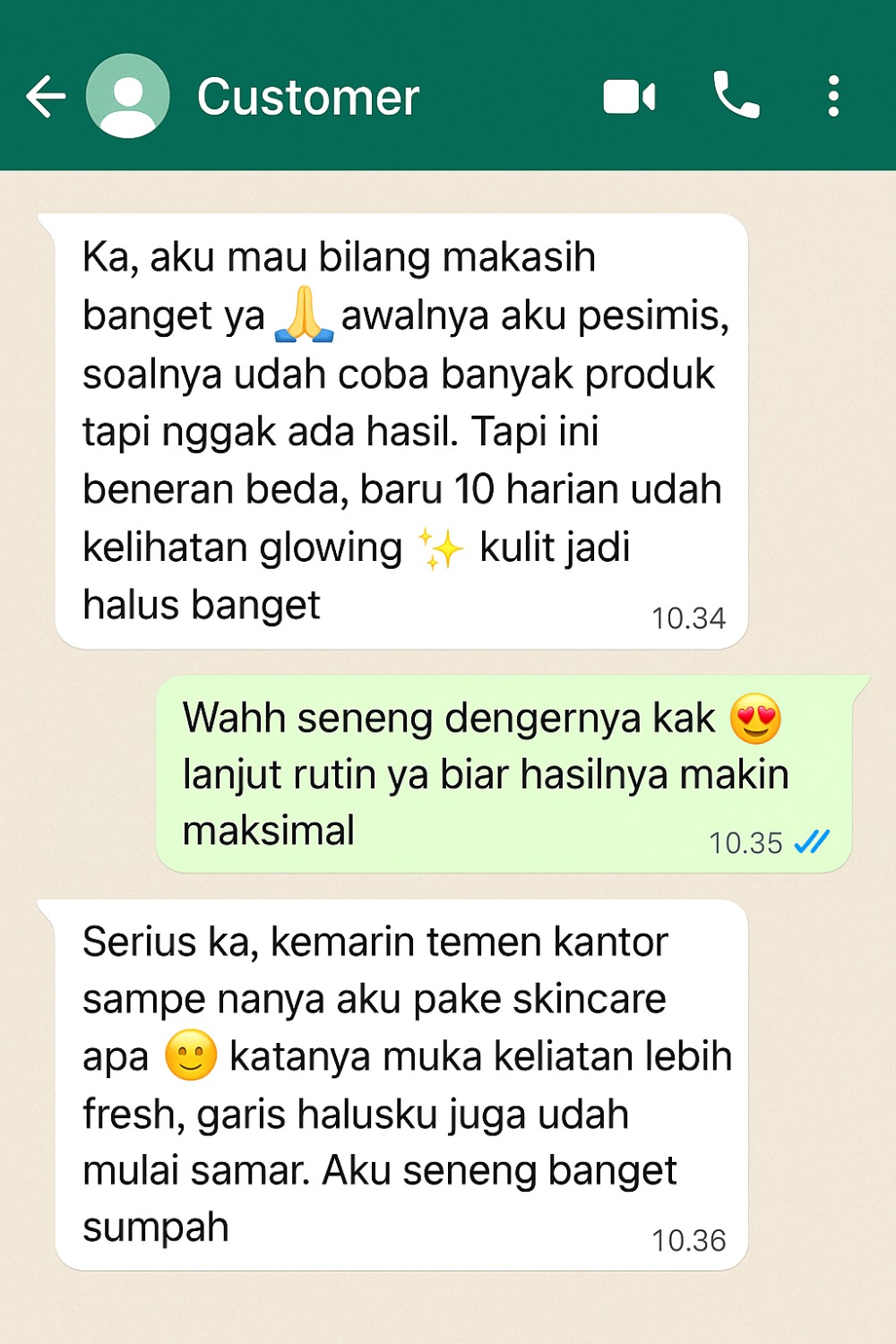Open the three-dot overflow menu
Screen dimensions: 896x1344
pyautogui.click(x=833, y=96)
